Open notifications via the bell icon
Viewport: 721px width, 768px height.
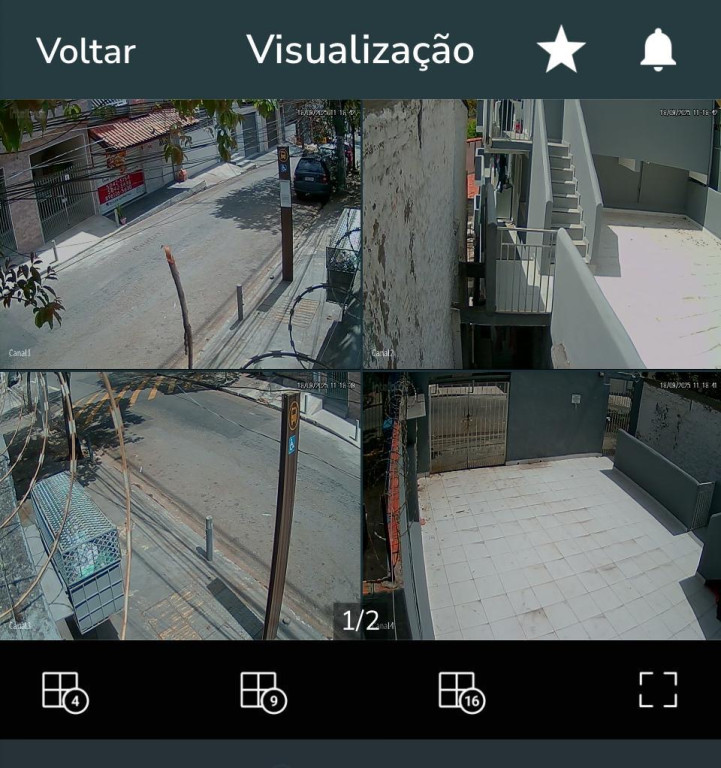coord(659,47)
